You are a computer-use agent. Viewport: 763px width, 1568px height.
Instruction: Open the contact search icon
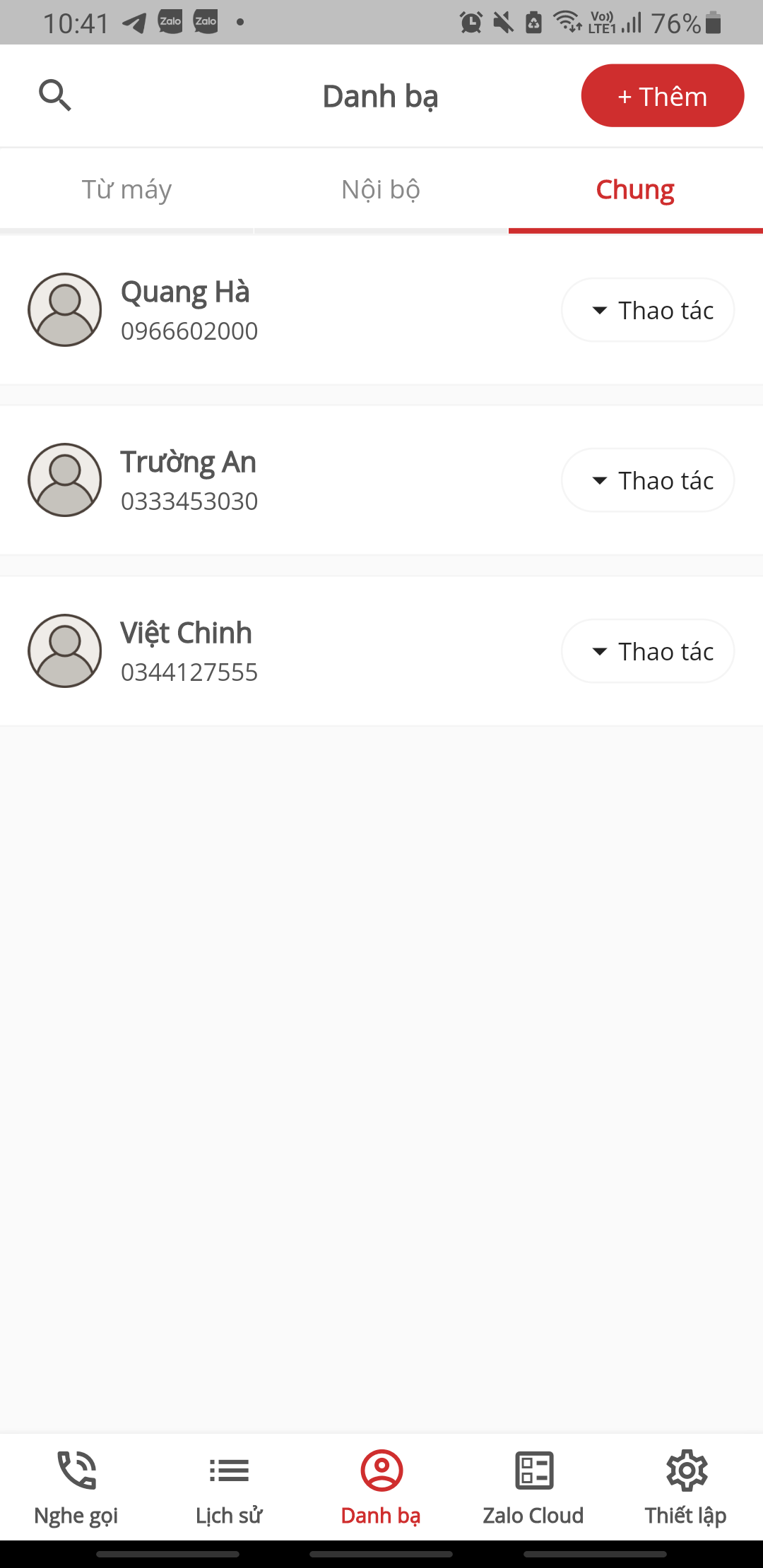point(55,95)
